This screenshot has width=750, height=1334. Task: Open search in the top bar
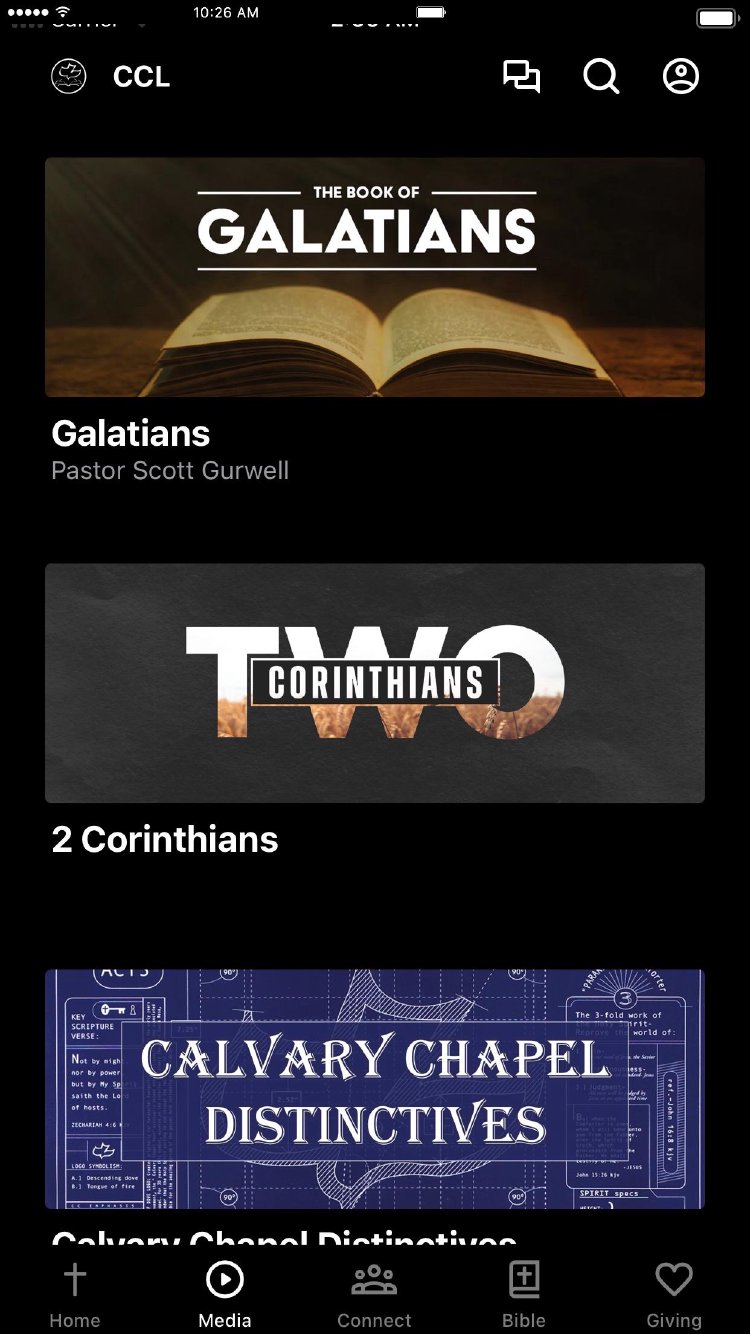point(601,77)
